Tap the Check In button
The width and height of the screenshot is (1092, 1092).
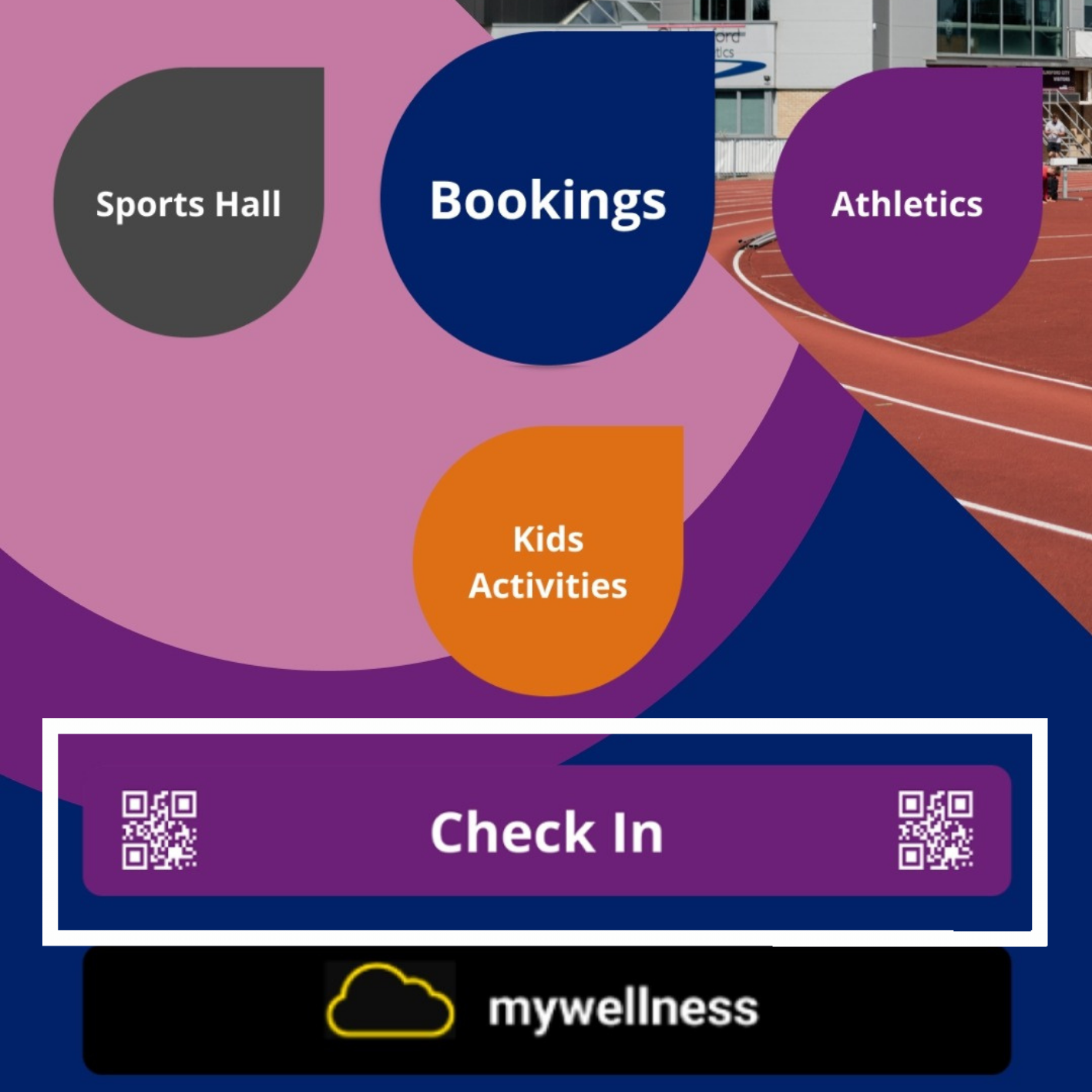(x=546, y=832)
